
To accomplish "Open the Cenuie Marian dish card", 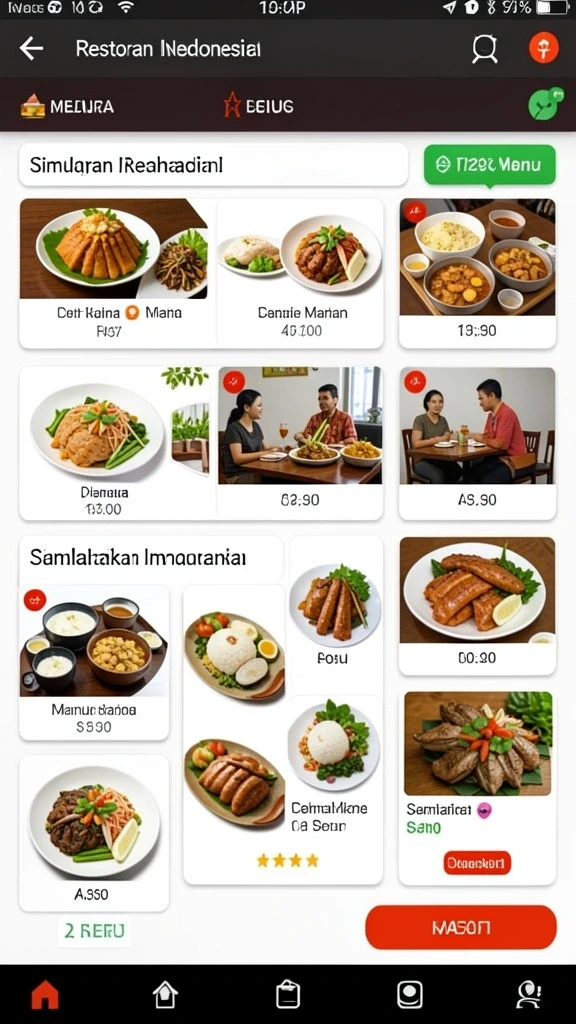I will tap(300, 273).
